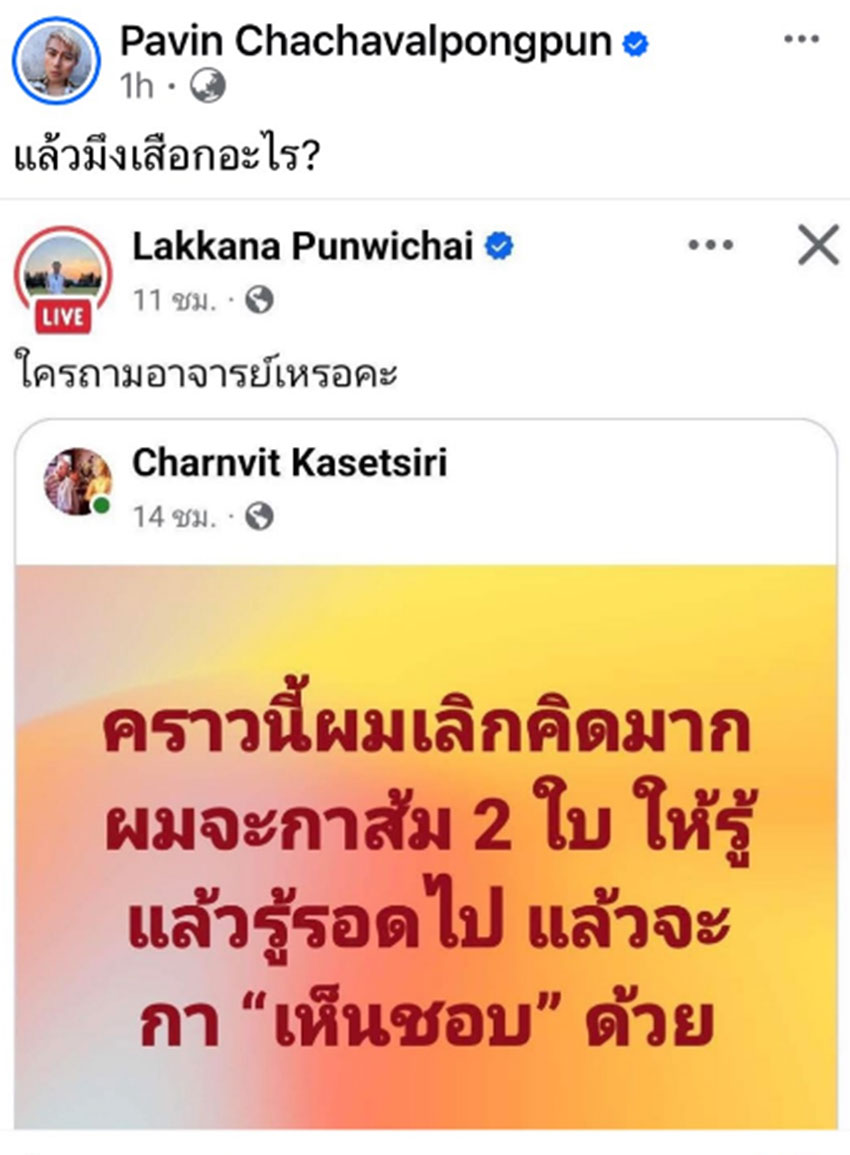The width and height of the screenshot is (850, 1155).
Task: Open Pavin Chachavalpongpun's profile picture
Action: coord(56,59)
